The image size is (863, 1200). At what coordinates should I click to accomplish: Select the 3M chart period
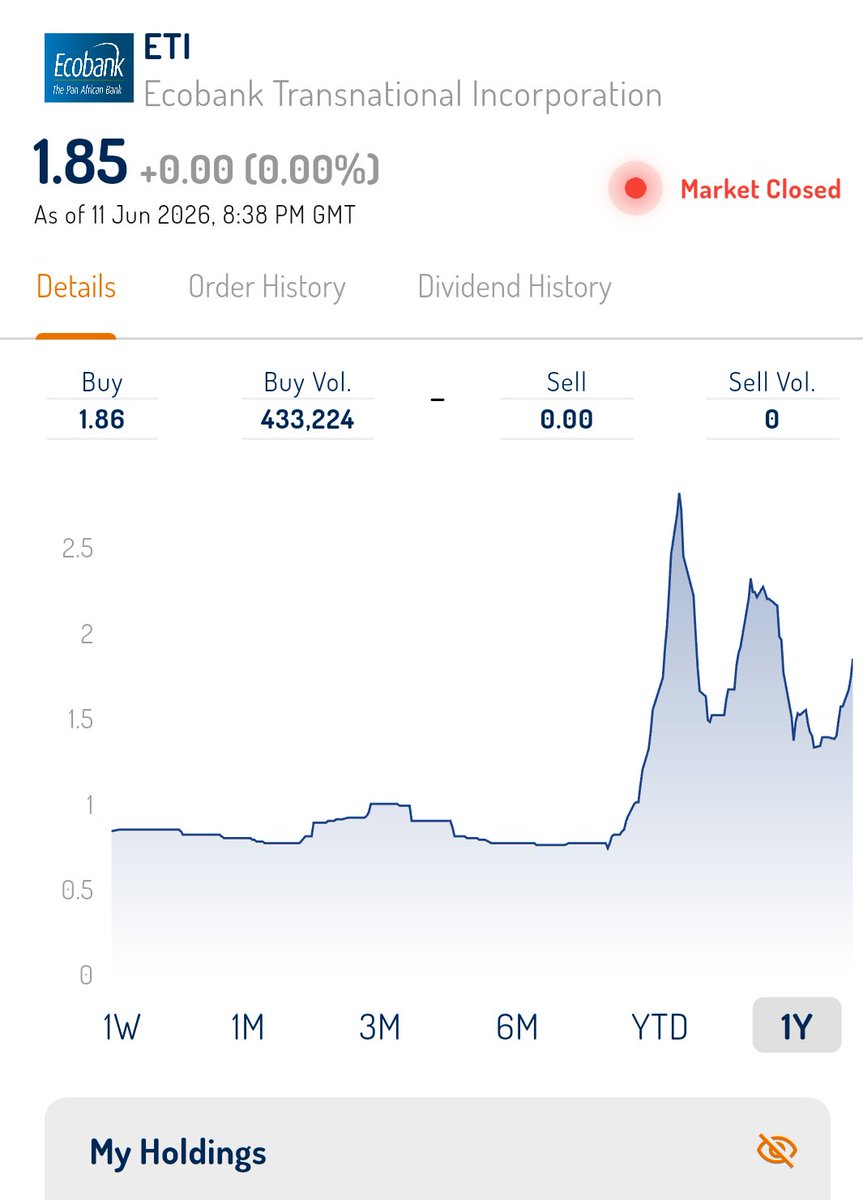(x=379, y=1027)
